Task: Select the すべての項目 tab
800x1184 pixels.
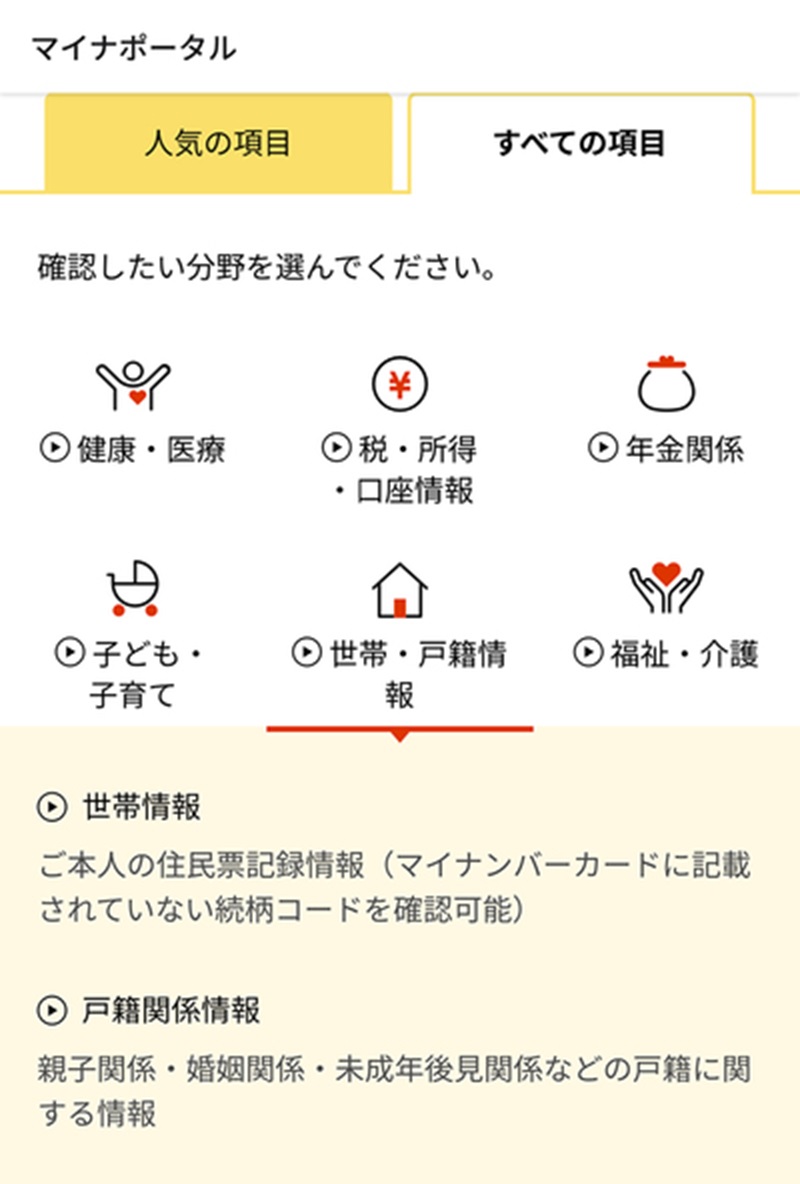Action: pyautogui.click(x=580, y=143)
